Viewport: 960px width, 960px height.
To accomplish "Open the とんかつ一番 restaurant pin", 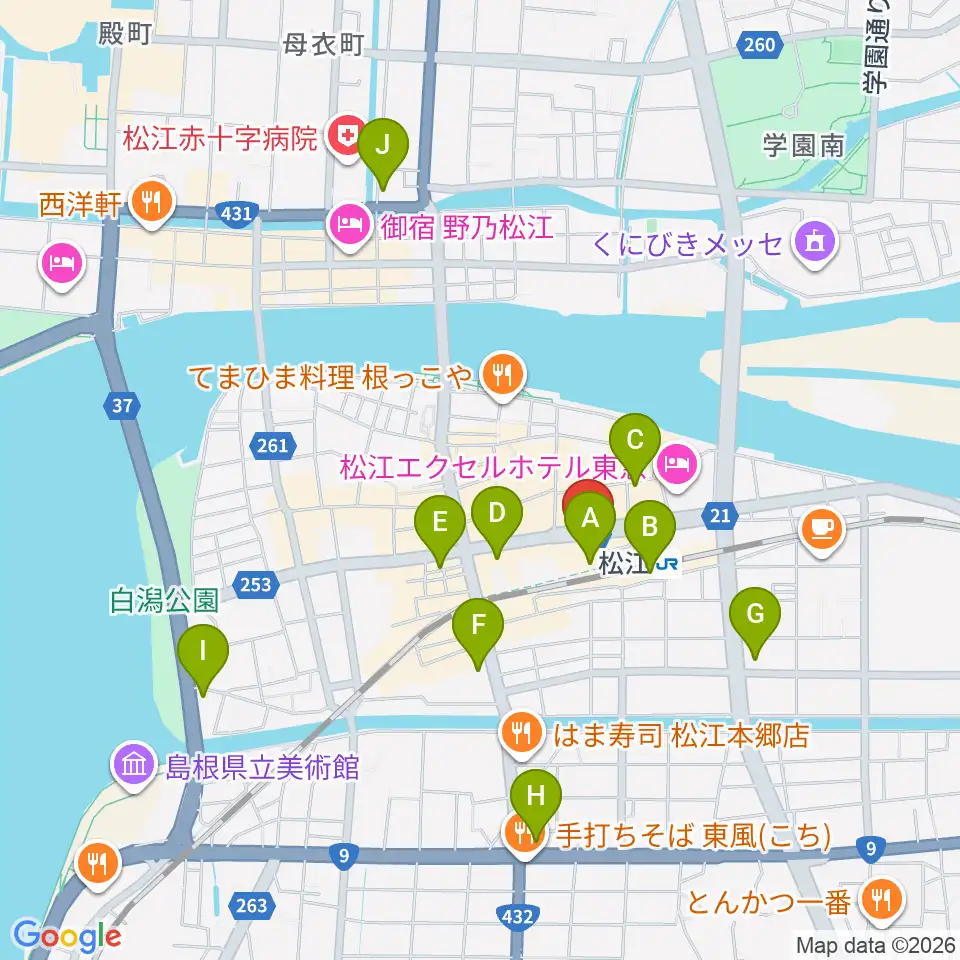I will 882,901.
